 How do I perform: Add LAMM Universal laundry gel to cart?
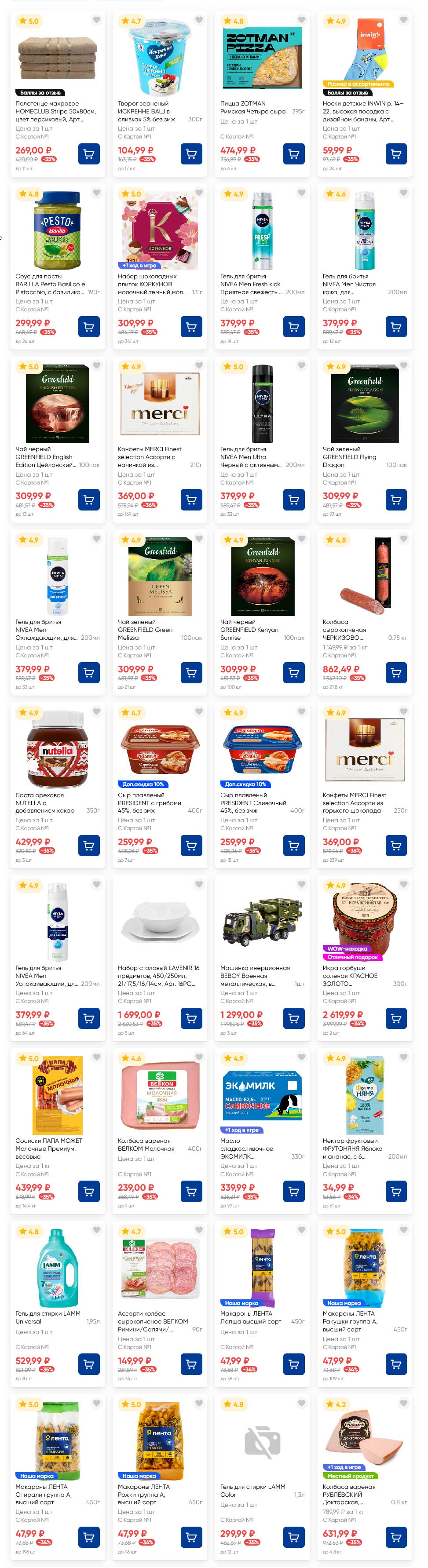click(x=89, y=1364)
